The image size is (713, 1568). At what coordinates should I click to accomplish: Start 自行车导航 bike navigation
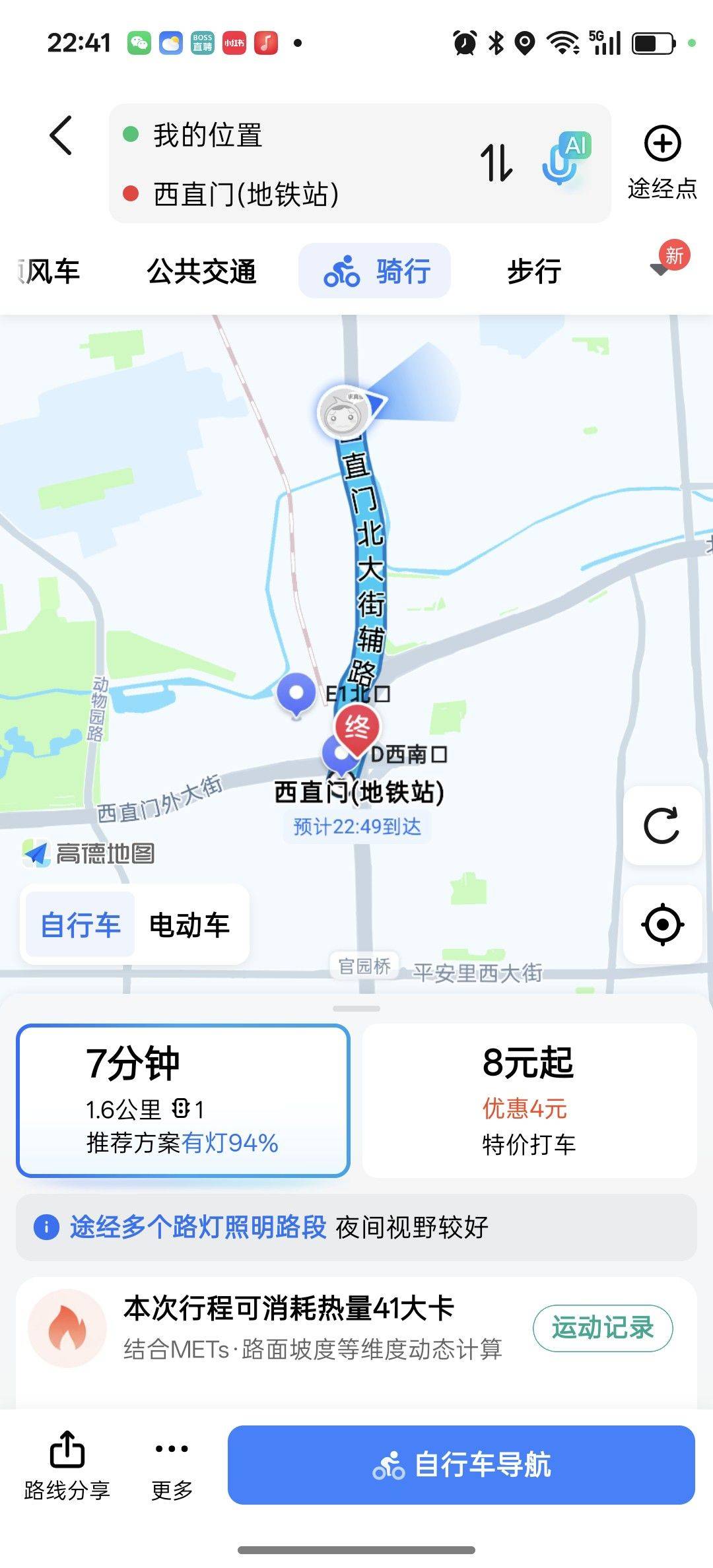click(461, 1464)
